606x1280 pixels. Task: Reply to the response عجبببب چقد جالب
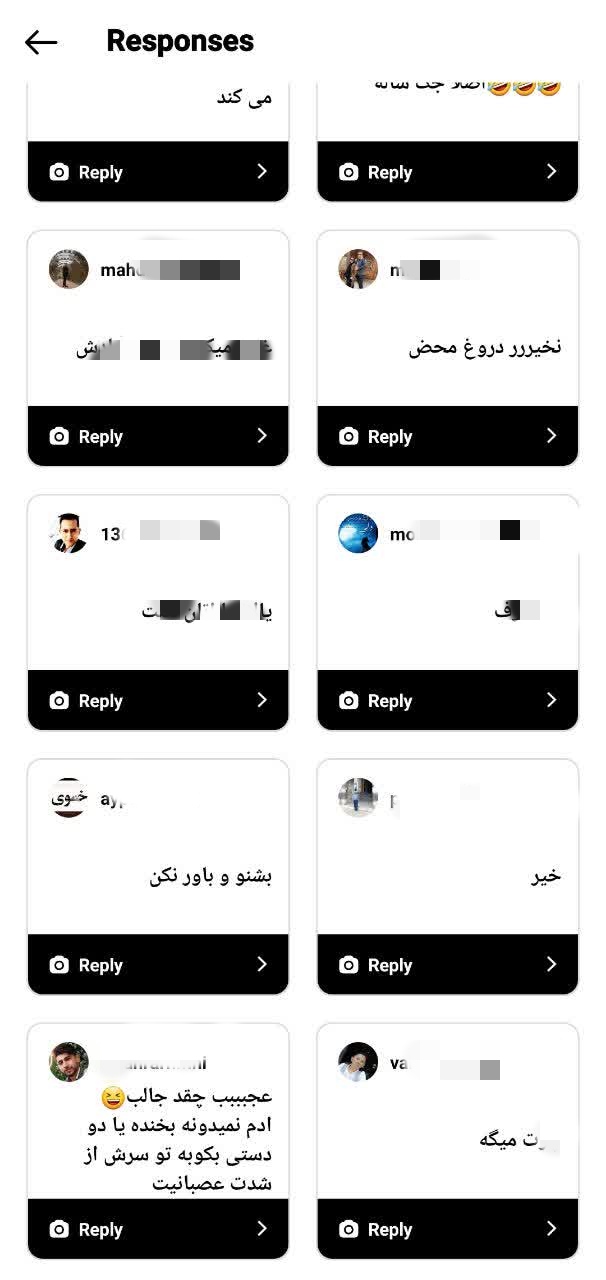[x=158, y=1229]
